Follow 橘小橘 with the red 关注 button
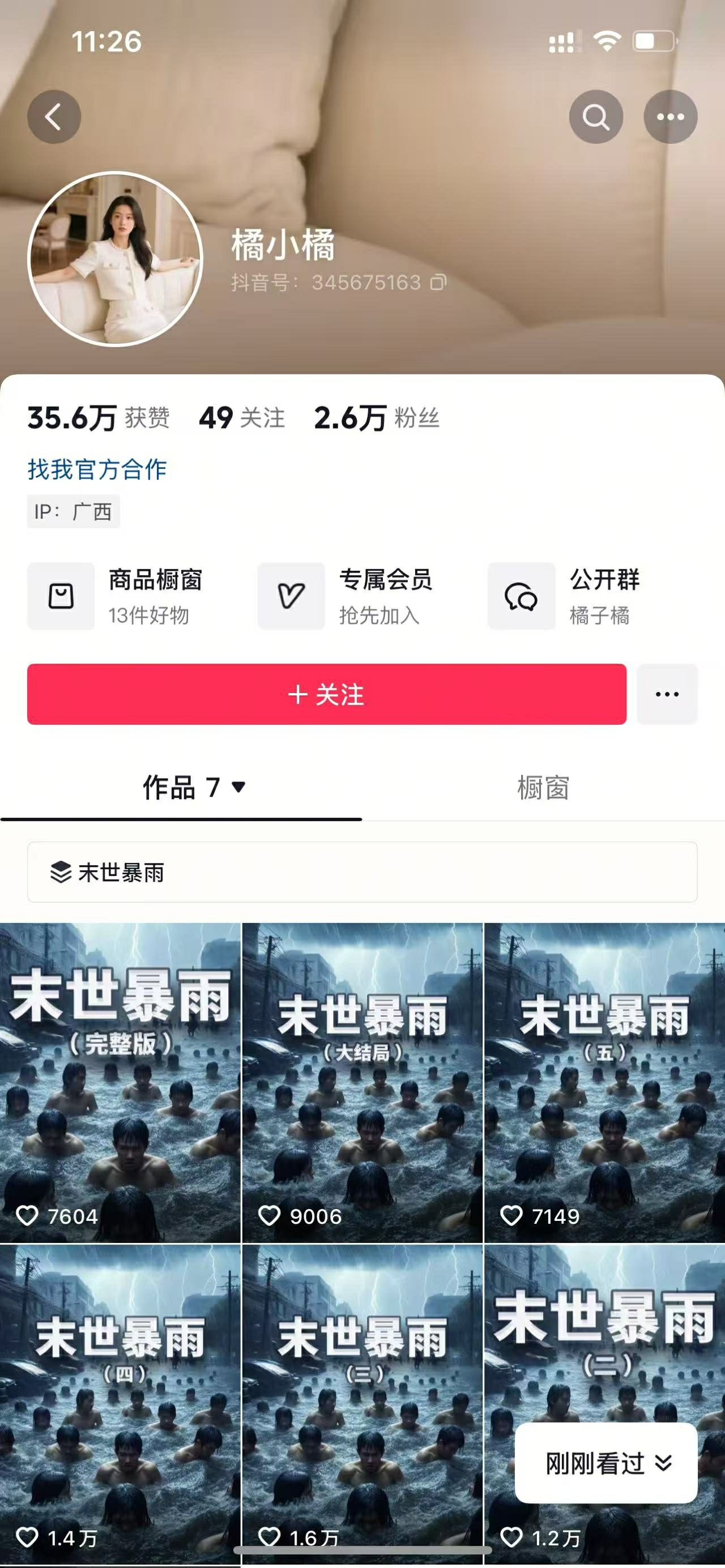 326,694
